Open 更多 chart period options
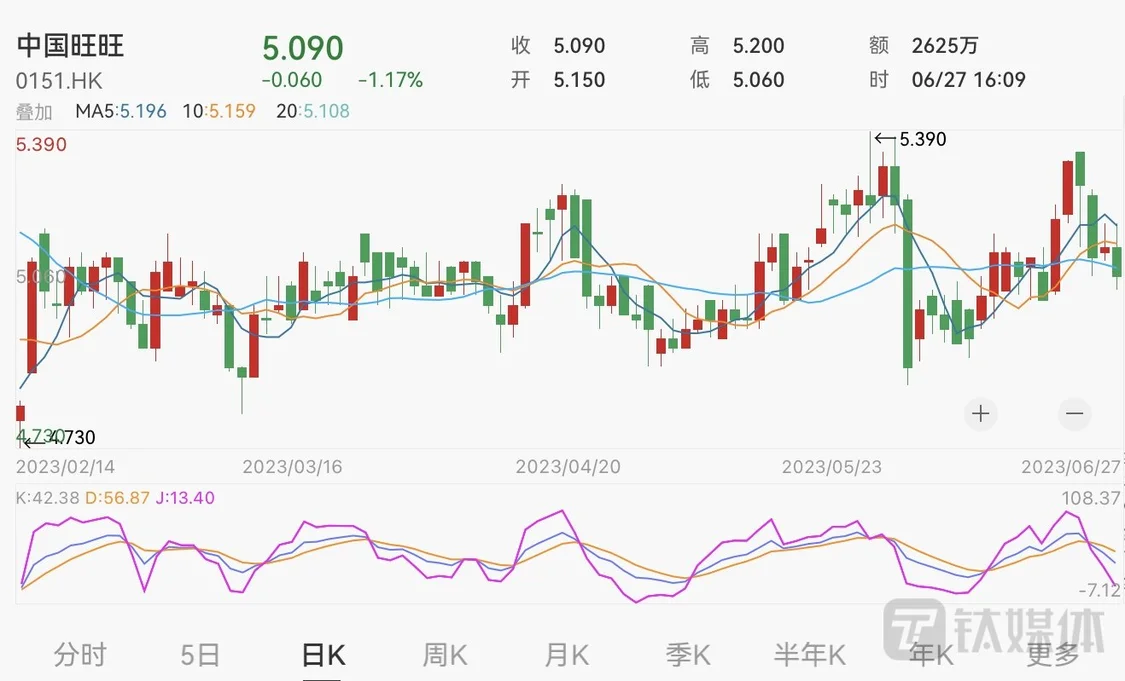The height and width of the screenshot is (681, 1125). click(x=1053, y=655)
